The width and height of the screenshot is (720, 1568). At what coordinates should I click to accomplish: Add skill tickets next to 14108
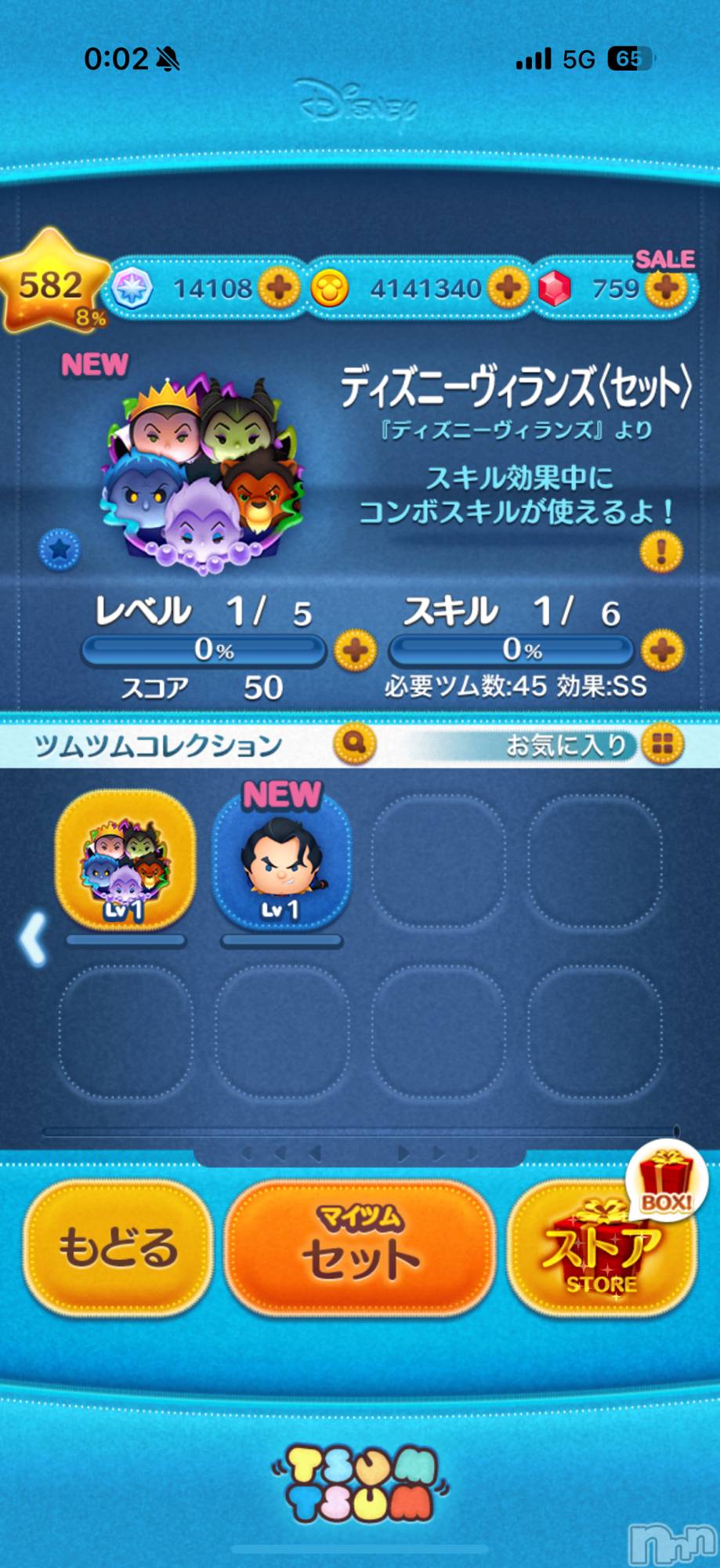pyautogui.click(x=279, y=288)
